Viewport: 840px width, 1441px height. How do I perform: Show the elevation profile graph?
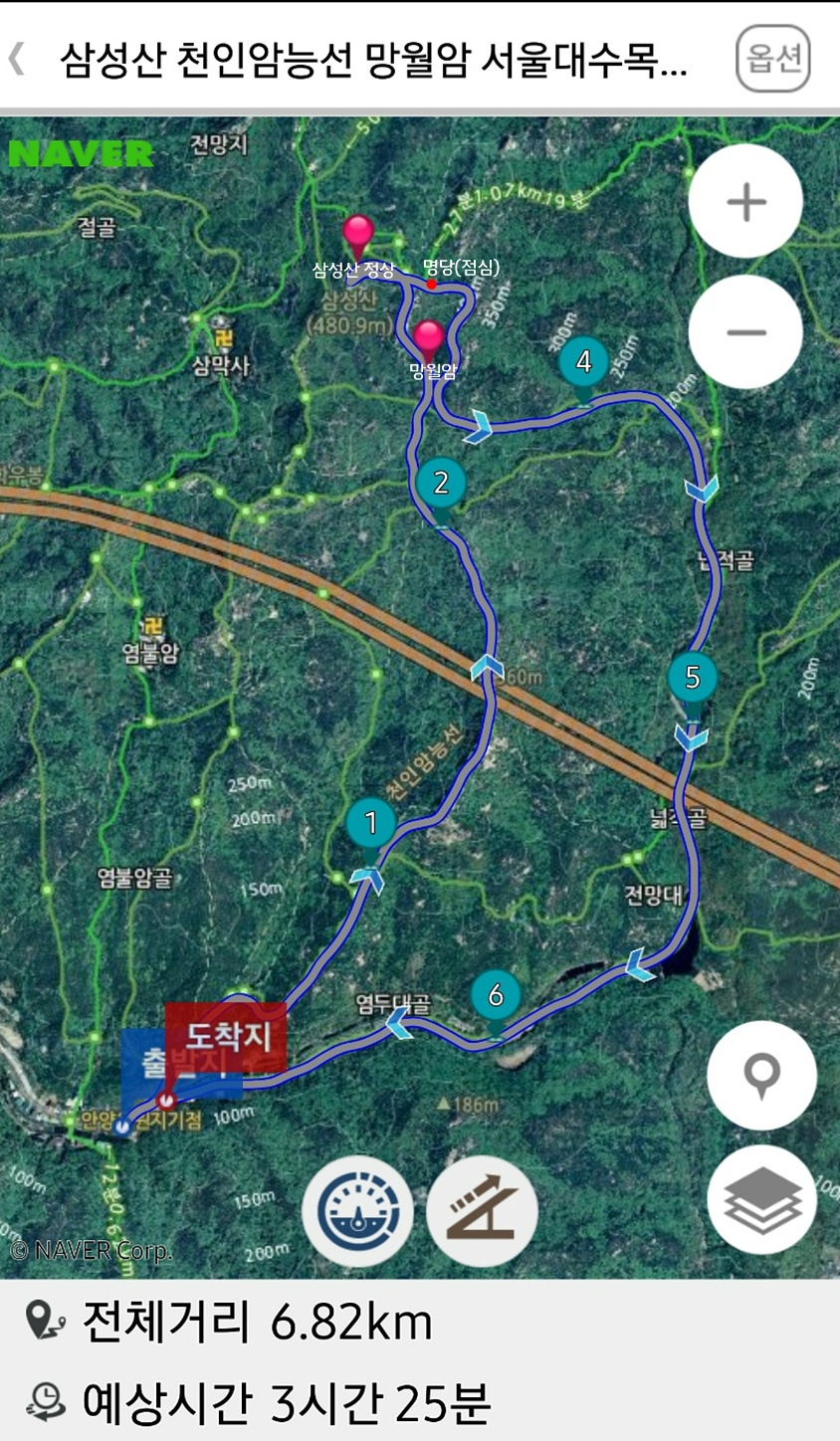[x=483, y=1211]
